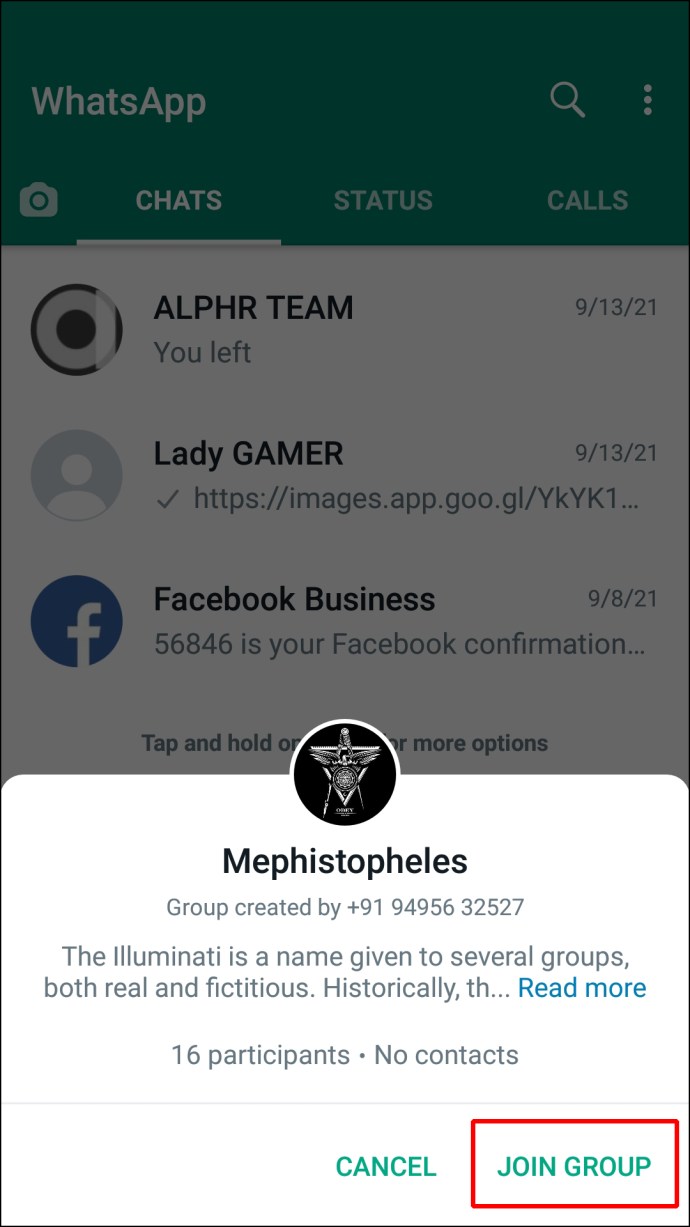Open the Facebook Business chat
The height and width of the screenshot is (1227, 690).
(x=345, y=621)
